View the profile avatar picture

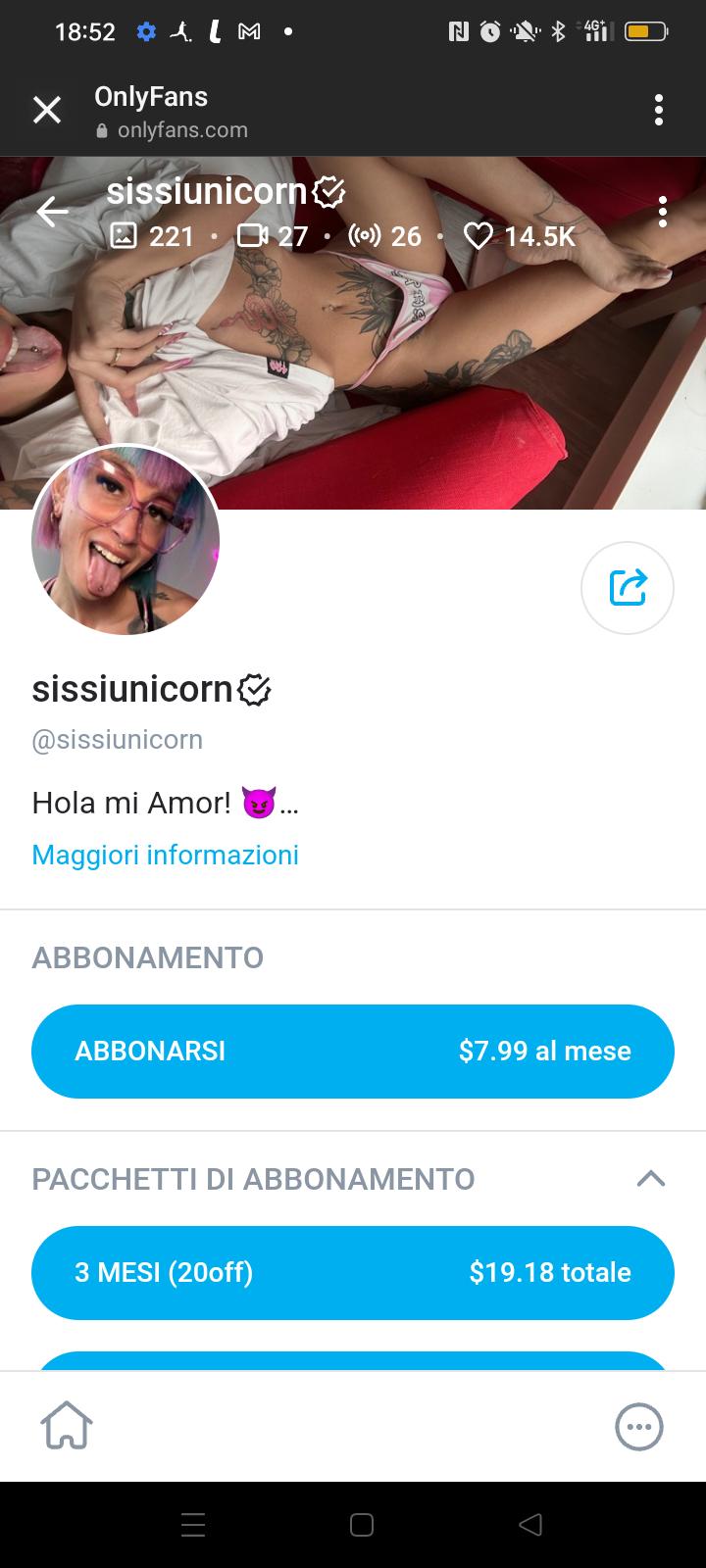click(126, 541)
